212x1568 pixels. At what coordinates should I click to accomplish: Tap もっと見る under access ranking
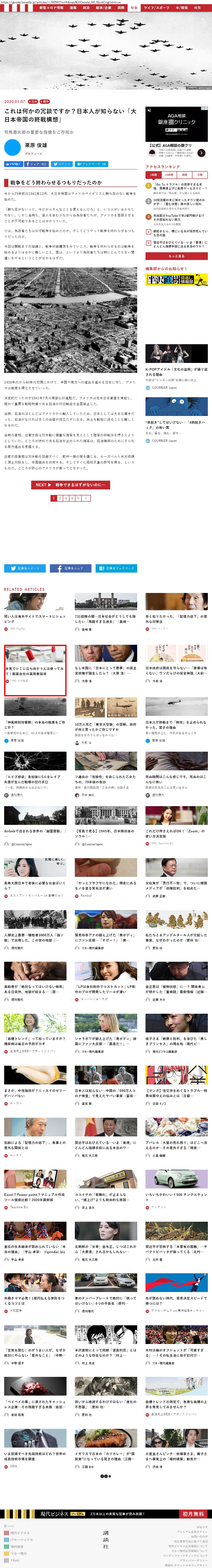[176, 256]
